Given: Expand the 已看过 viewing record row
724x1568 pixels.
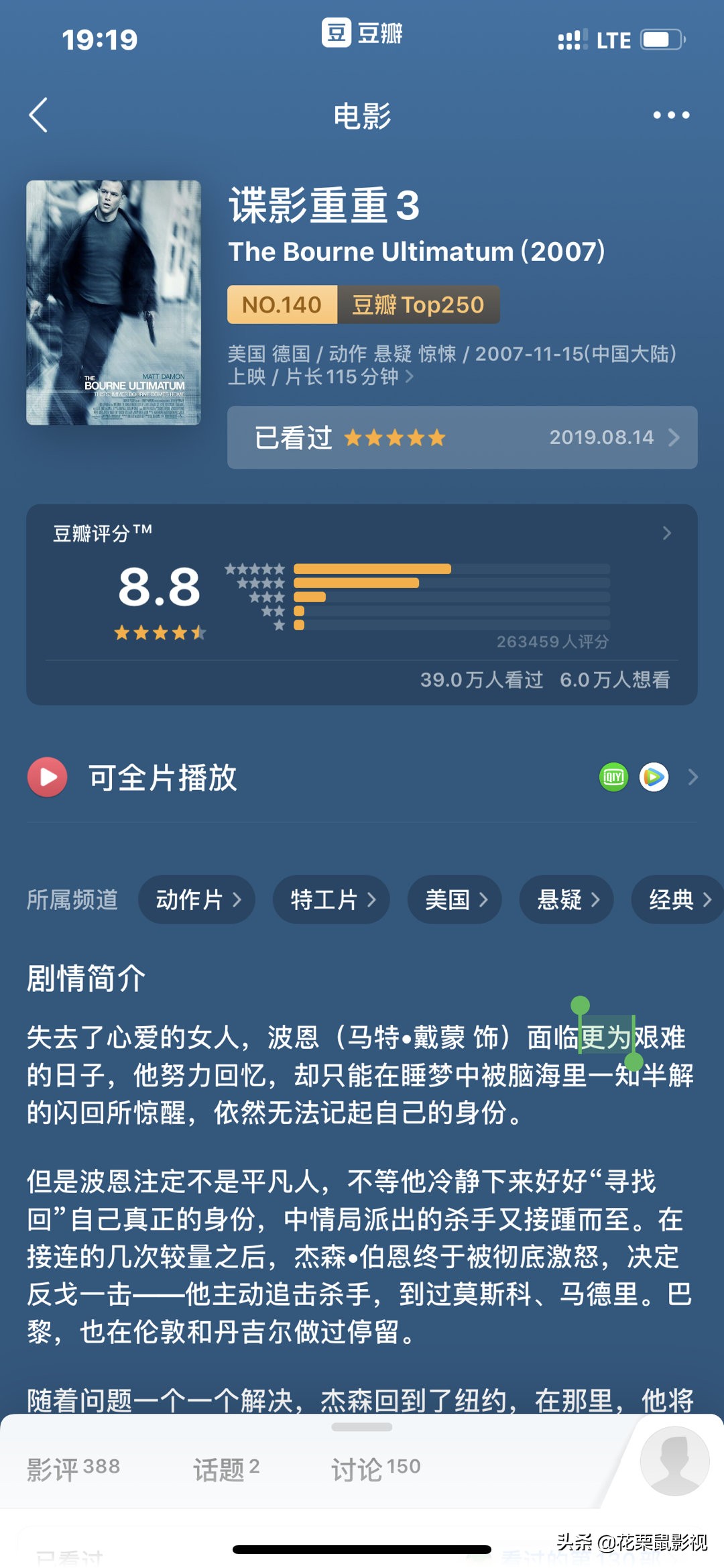Looking at the screenshot, I should (x=675, y=437).
